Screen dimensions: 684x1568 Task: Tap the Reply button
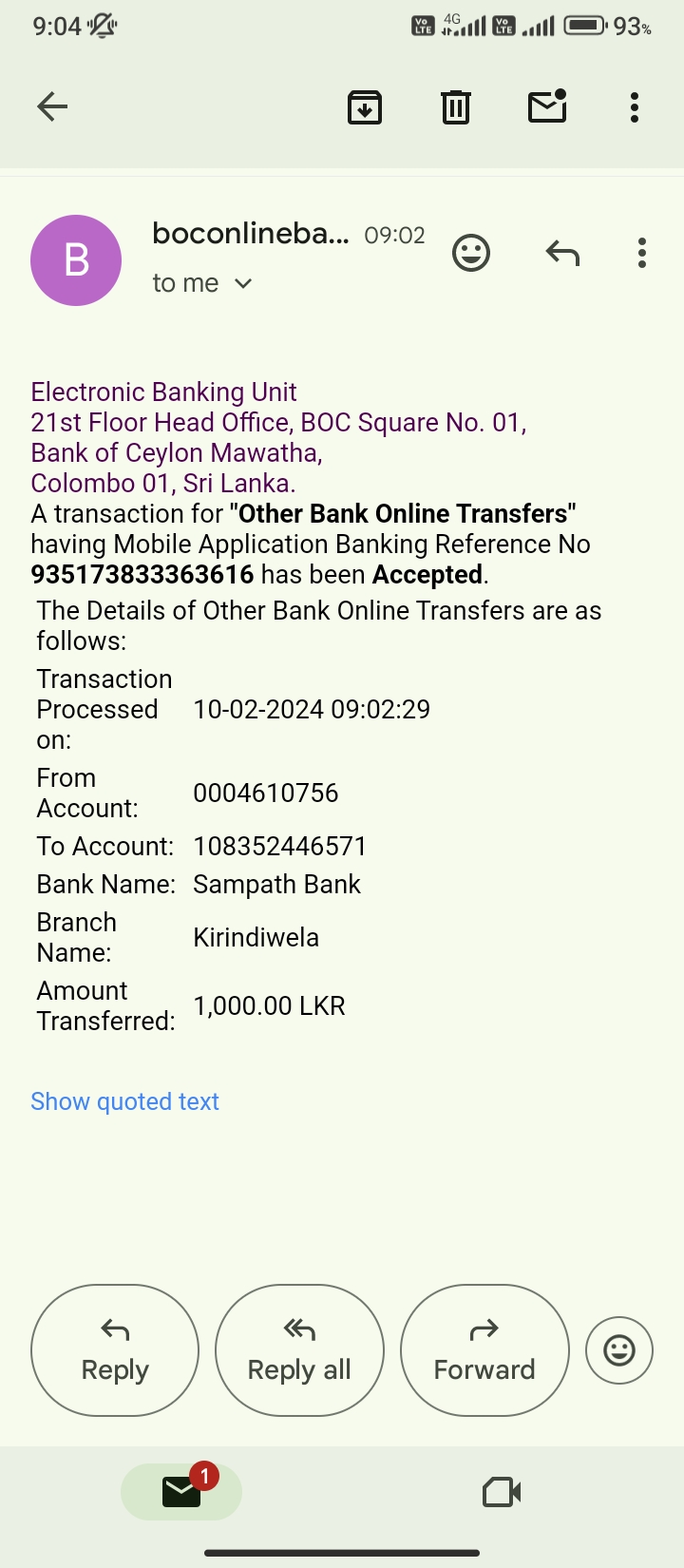115,1350
